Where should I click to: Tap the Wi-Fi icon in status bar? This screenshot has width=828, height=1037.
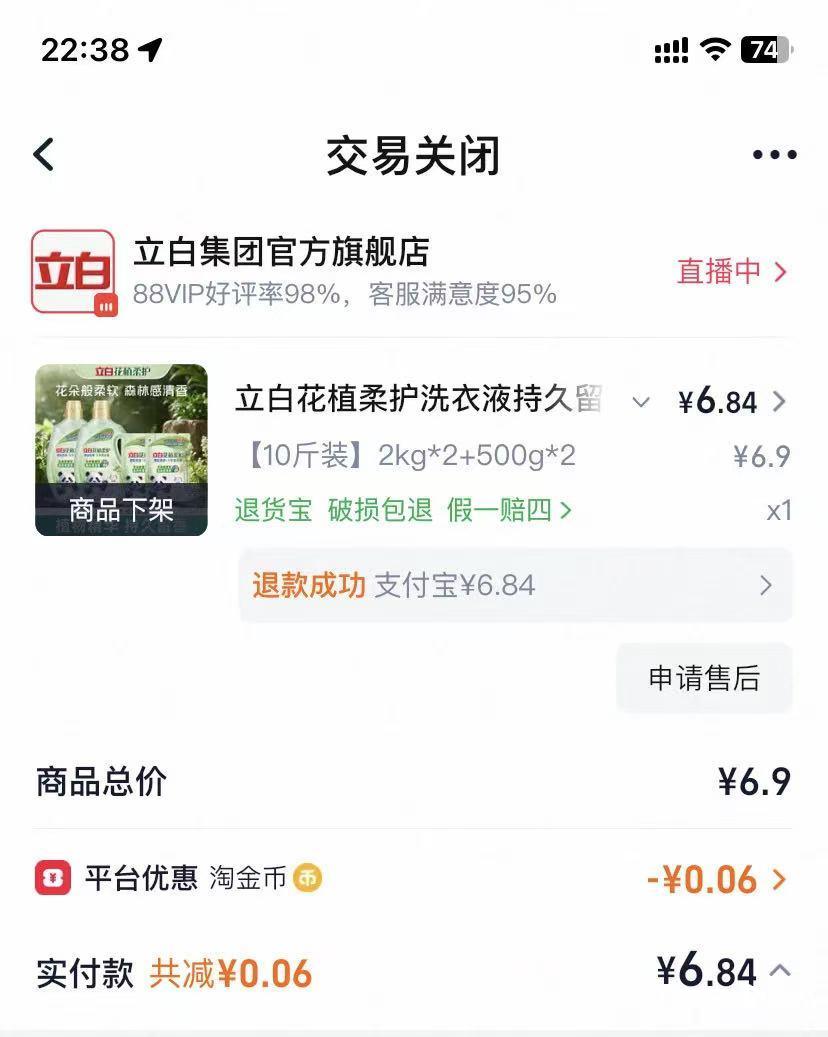point(716,49)
